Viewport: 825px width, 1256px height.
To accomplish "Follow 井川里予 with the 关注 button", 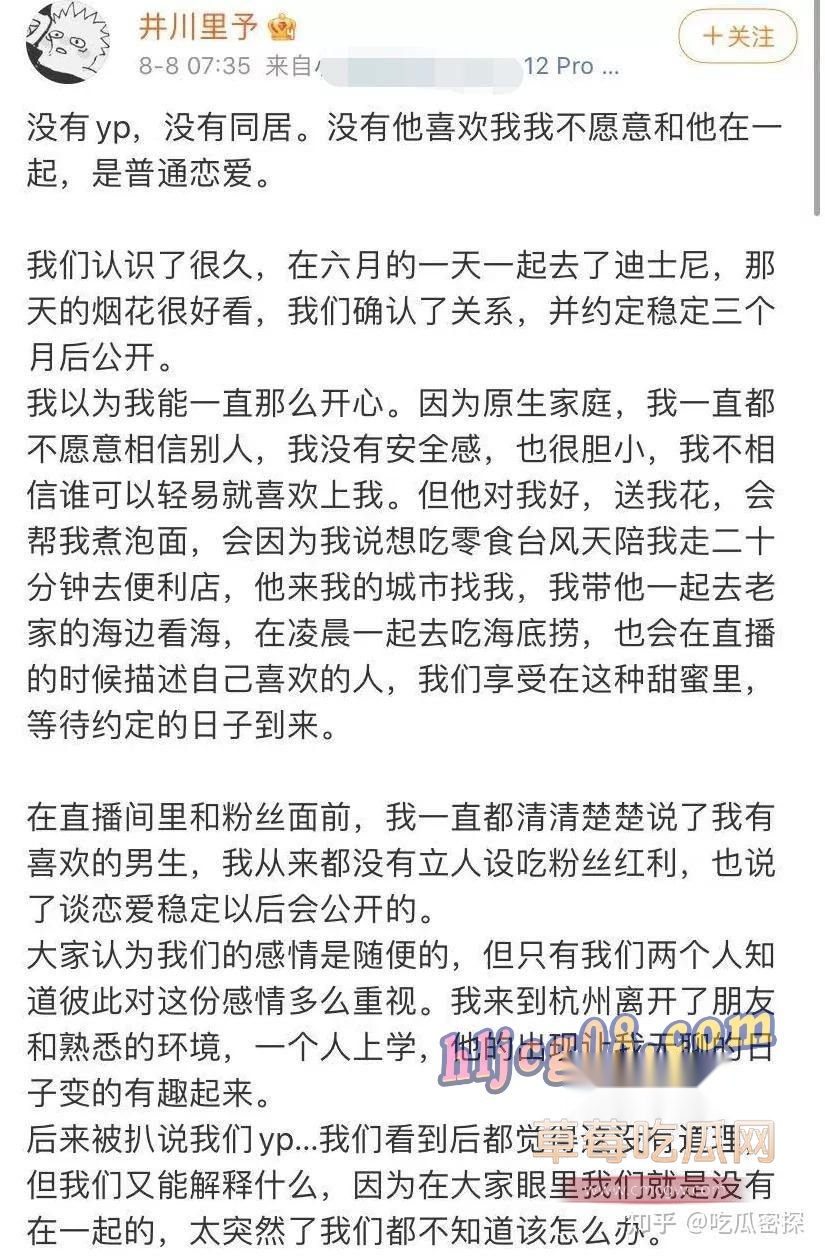I will pyautogui.click(x=738, y=37).
